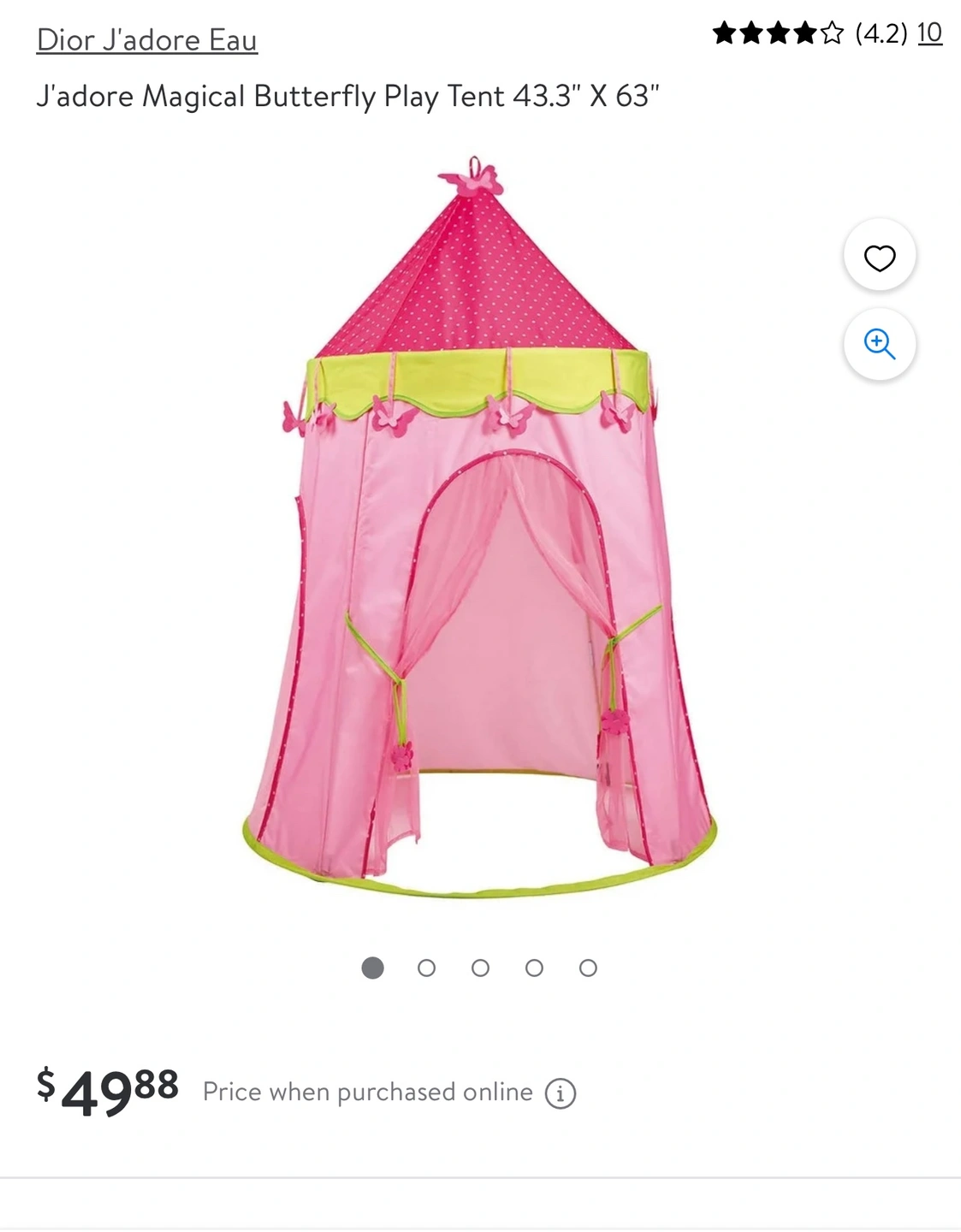Jump to the fourth image dot
This screenshot has height=1232, width=961.
pos(534,968)
